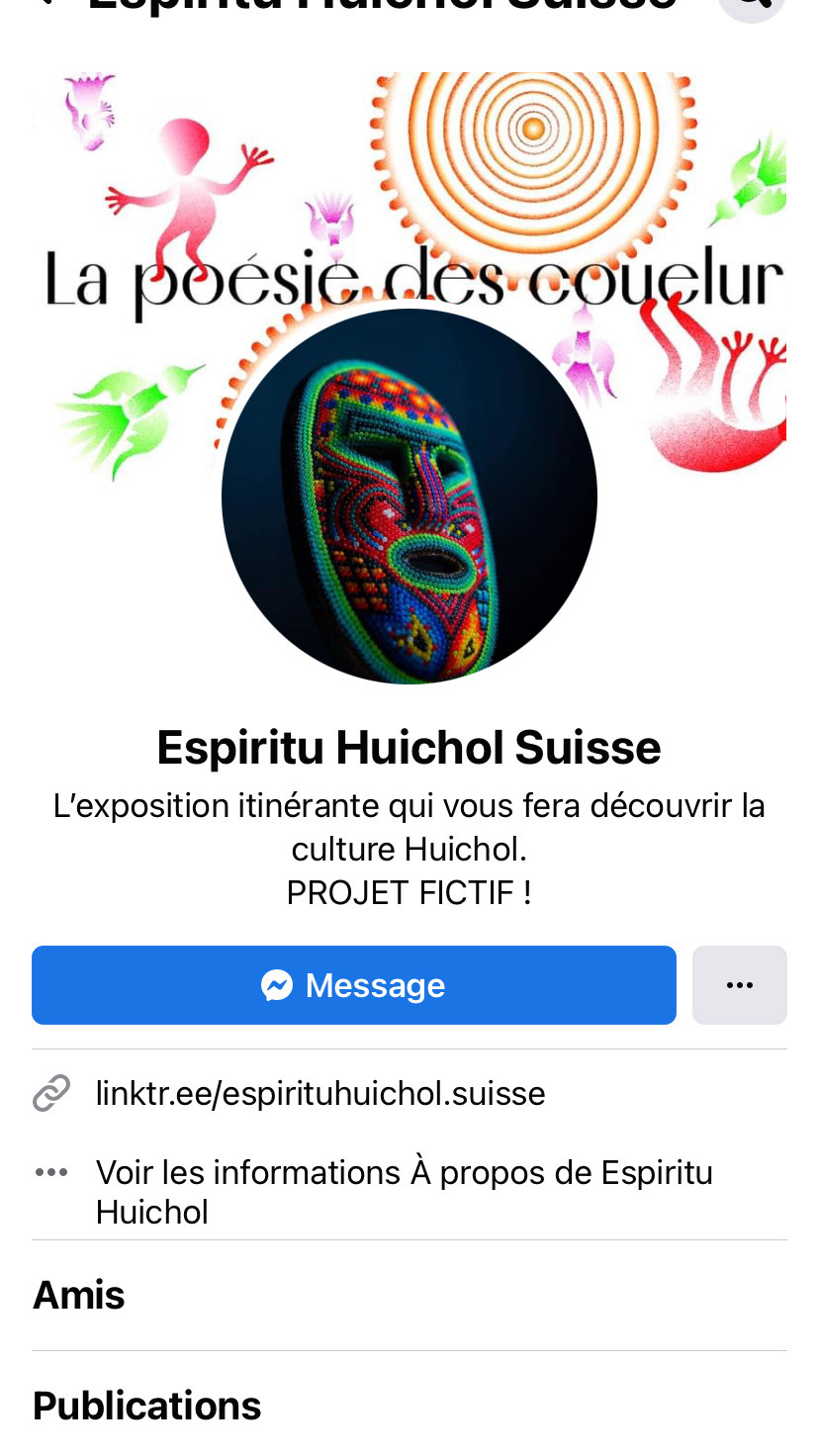
Task: View the beaded mask profile picture
Action: pyautogui.click(x=409, y=497)
